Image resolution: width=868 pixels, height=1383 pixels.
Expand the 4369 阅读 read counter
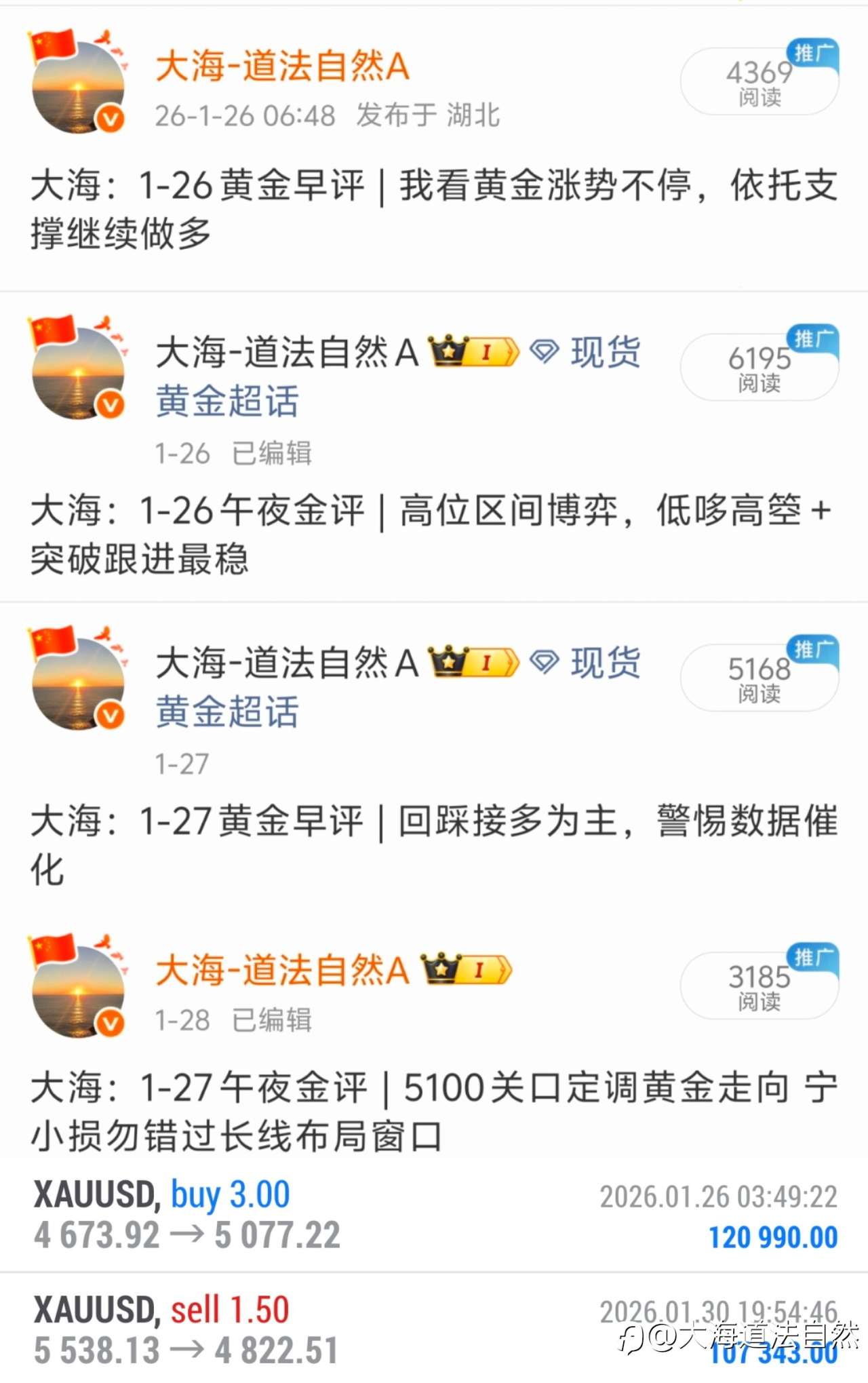[757, 81]
